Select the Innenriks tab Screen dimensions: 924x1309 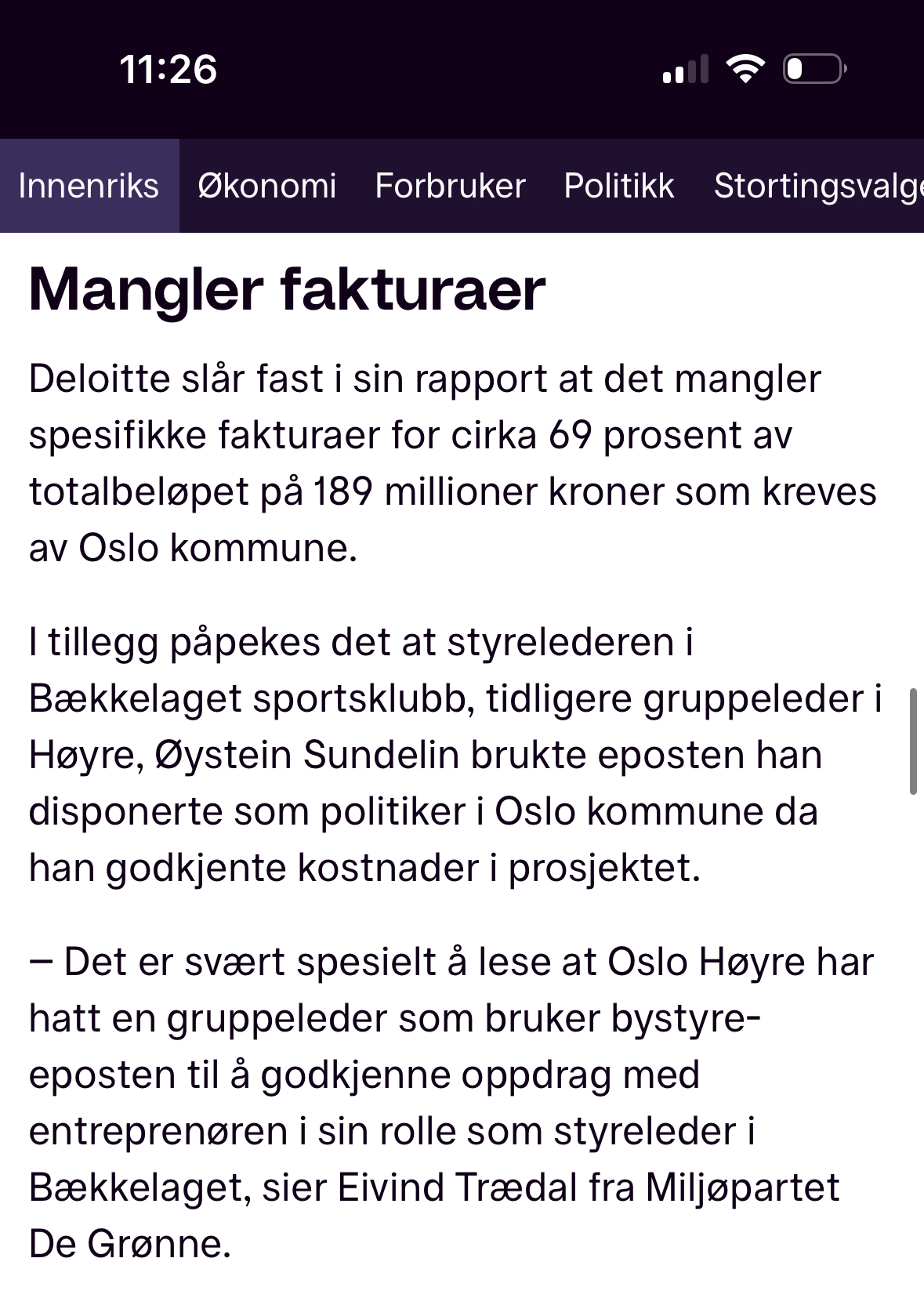tap(89, 187)
